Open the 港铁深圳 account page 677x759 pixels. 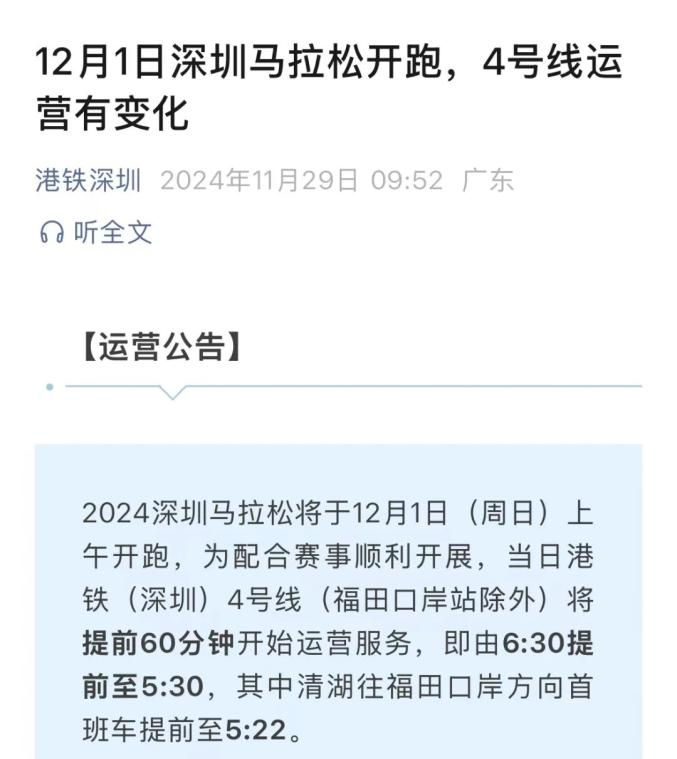88,180
